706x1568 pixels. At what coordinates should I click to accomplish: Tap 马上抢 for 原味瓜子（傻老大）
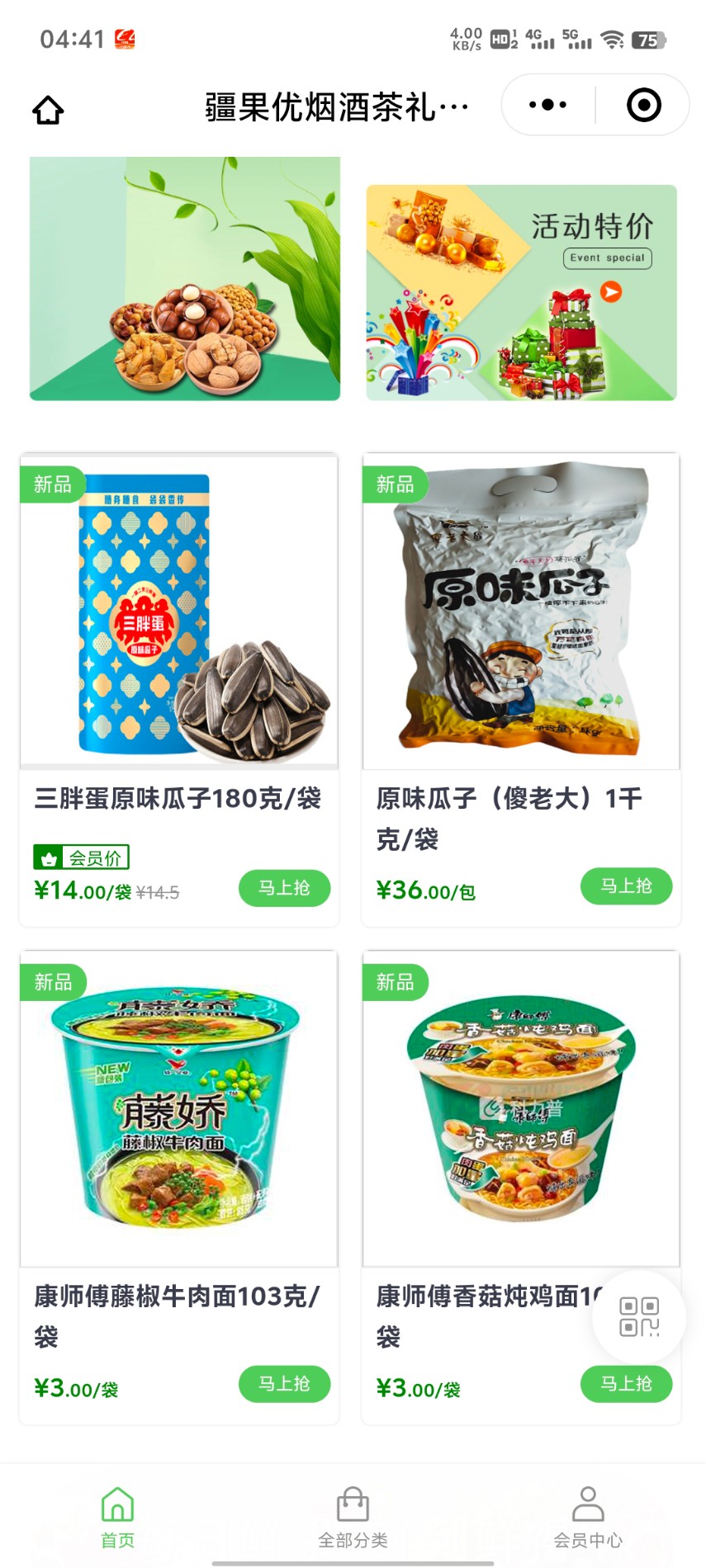pos(626,886)
